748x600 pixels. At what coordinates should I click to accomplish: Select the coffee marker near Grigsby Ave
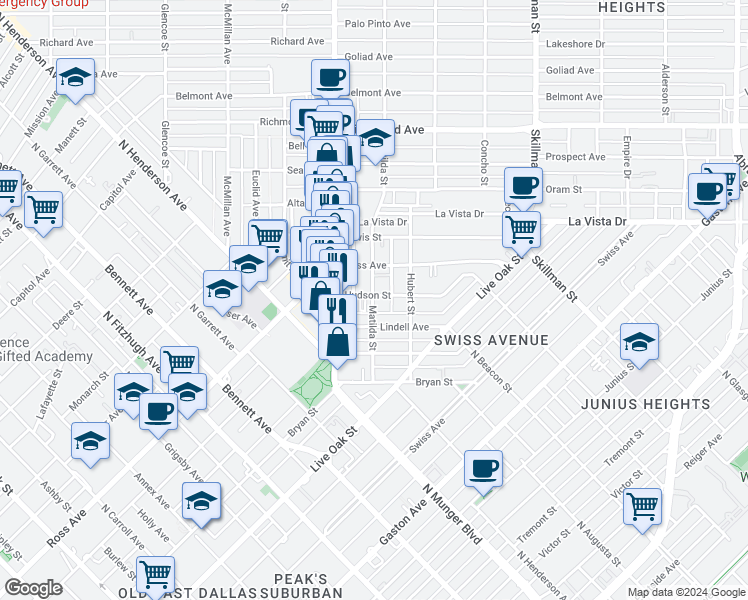(158, 414)
